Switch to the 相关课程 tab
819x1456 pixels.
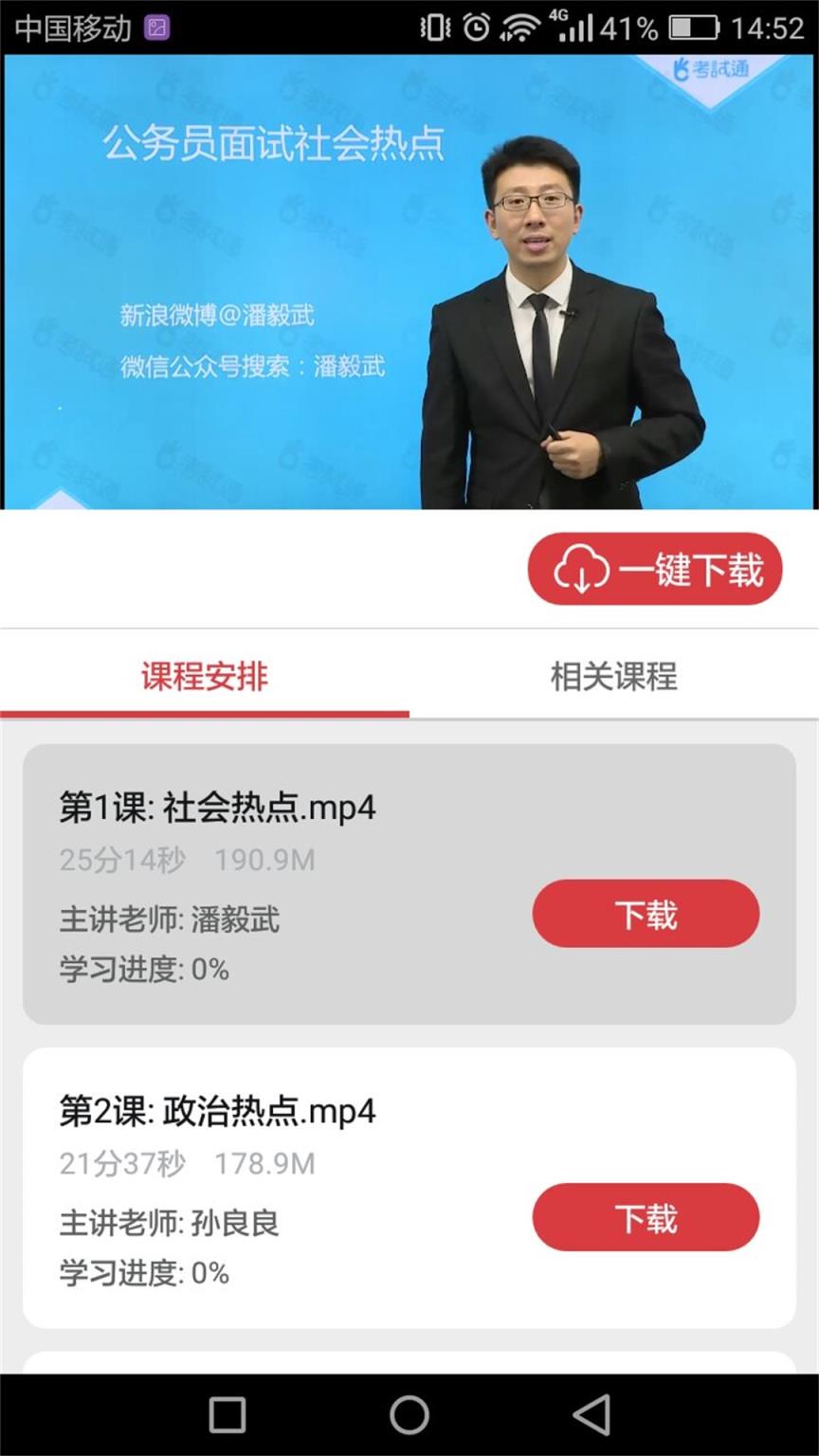click(614, 675)
